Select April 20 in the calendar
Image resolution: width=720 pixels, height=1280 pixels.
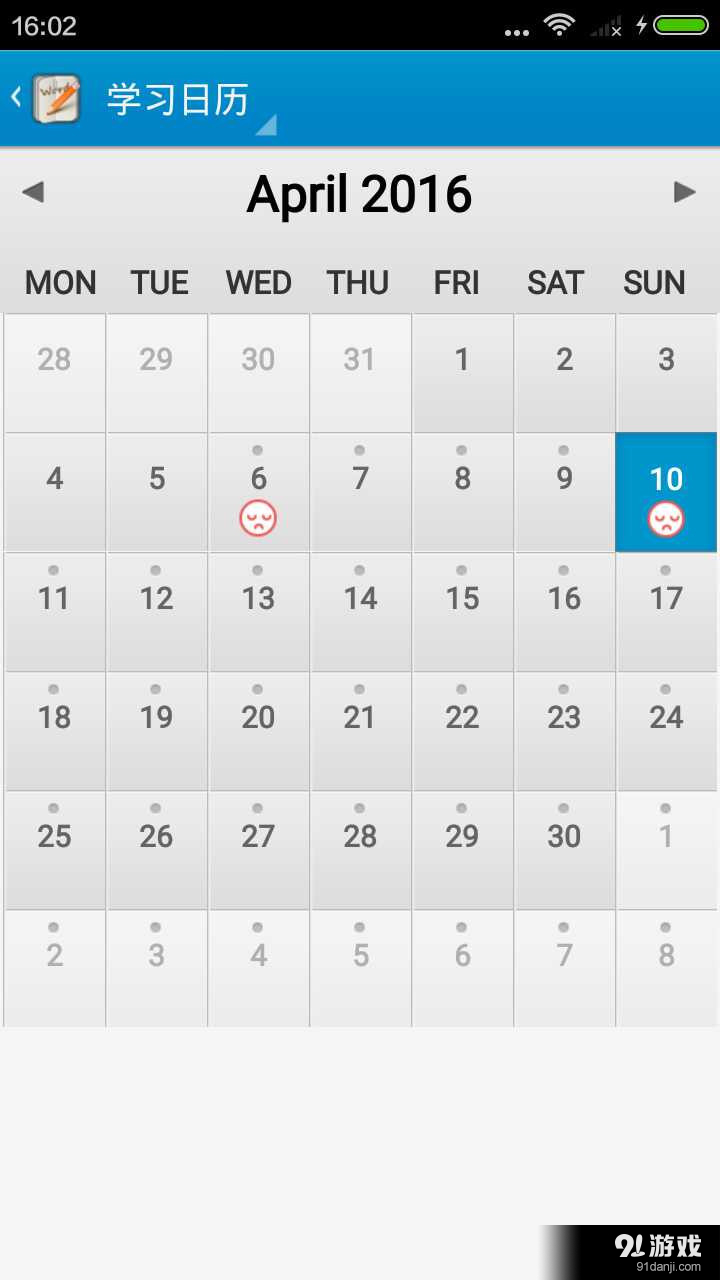(x=258, y=730)
